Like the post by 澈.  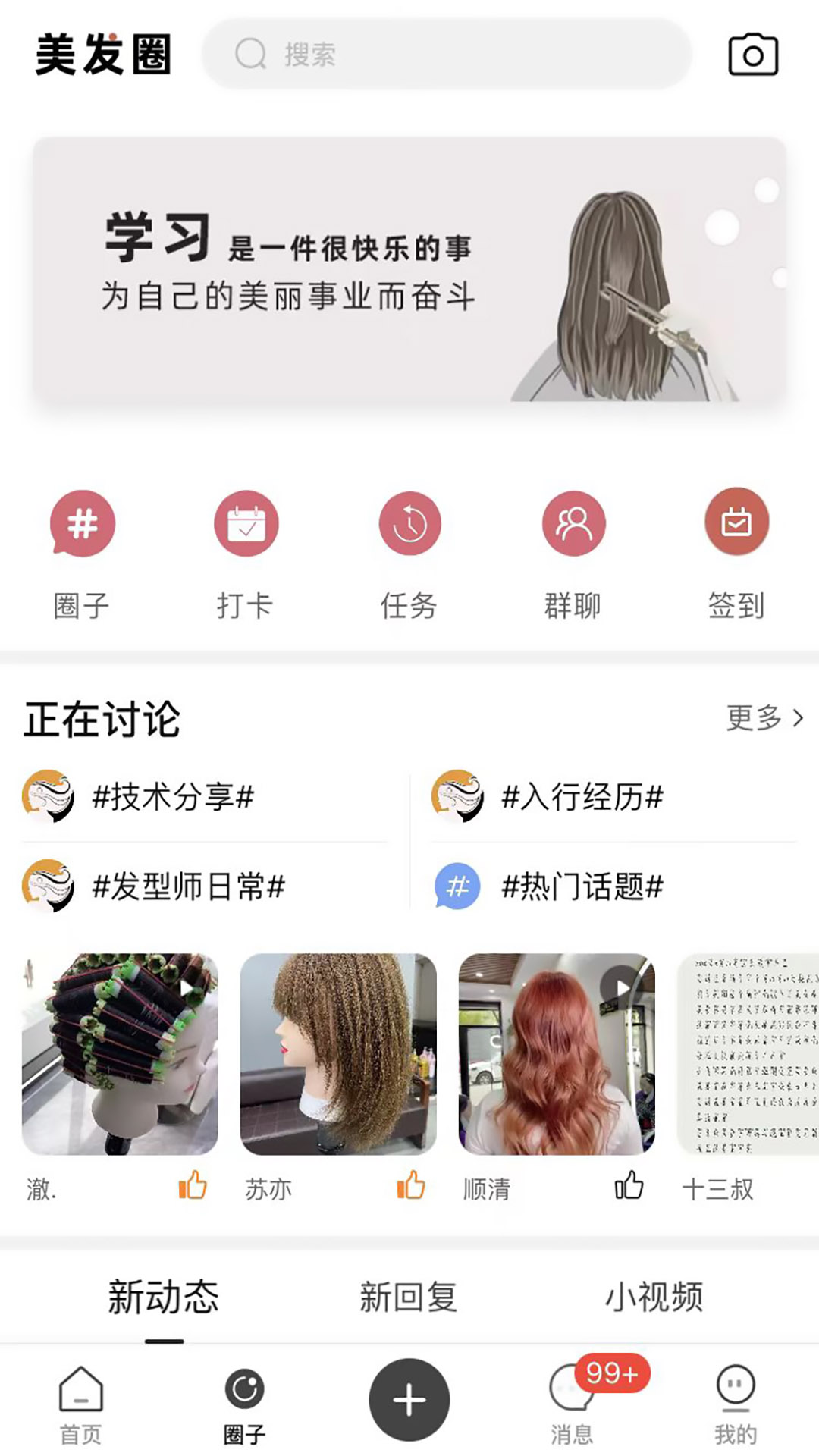coord(193,1186)
